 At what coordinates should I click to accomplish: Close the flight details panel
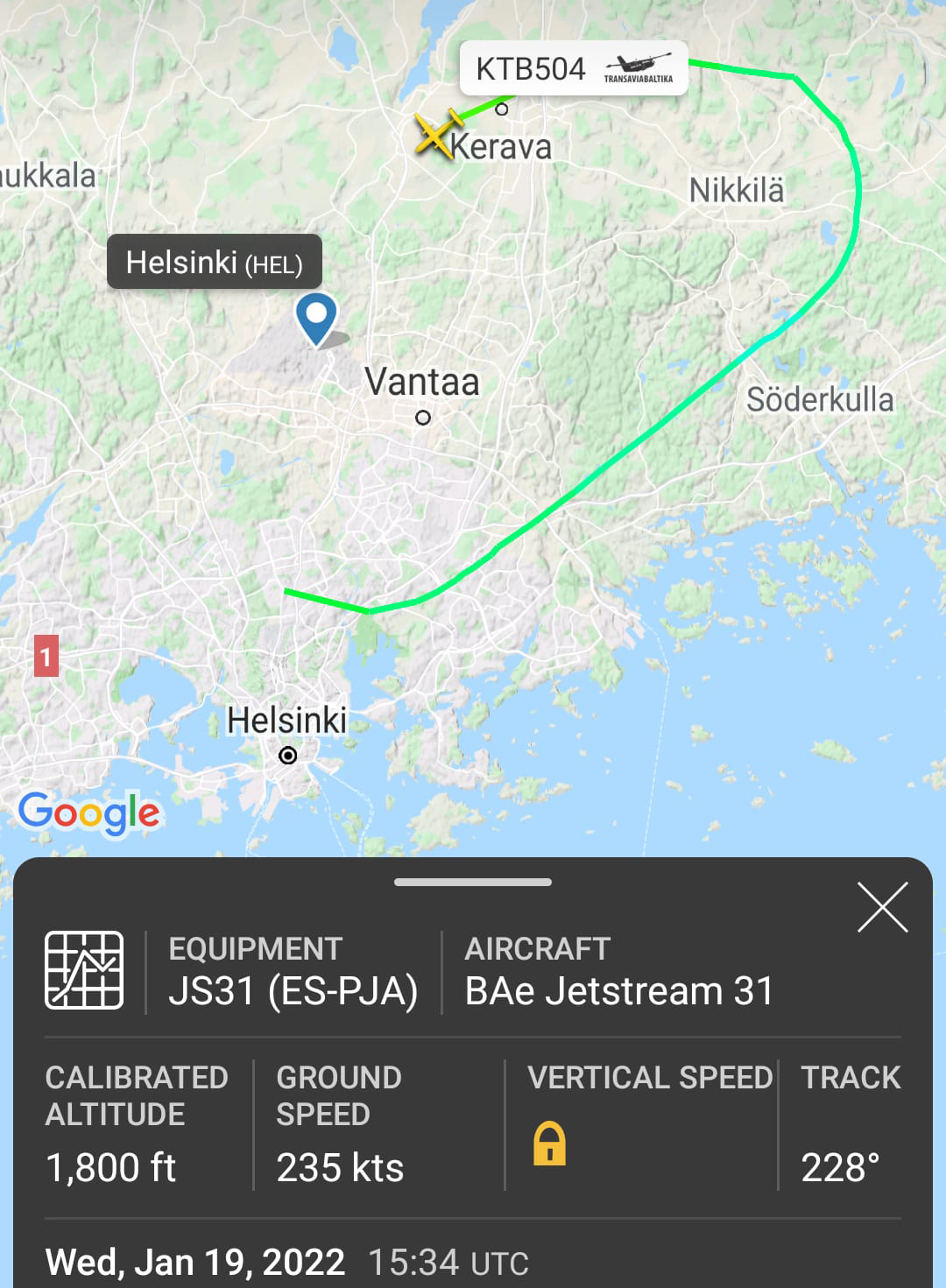882,907
